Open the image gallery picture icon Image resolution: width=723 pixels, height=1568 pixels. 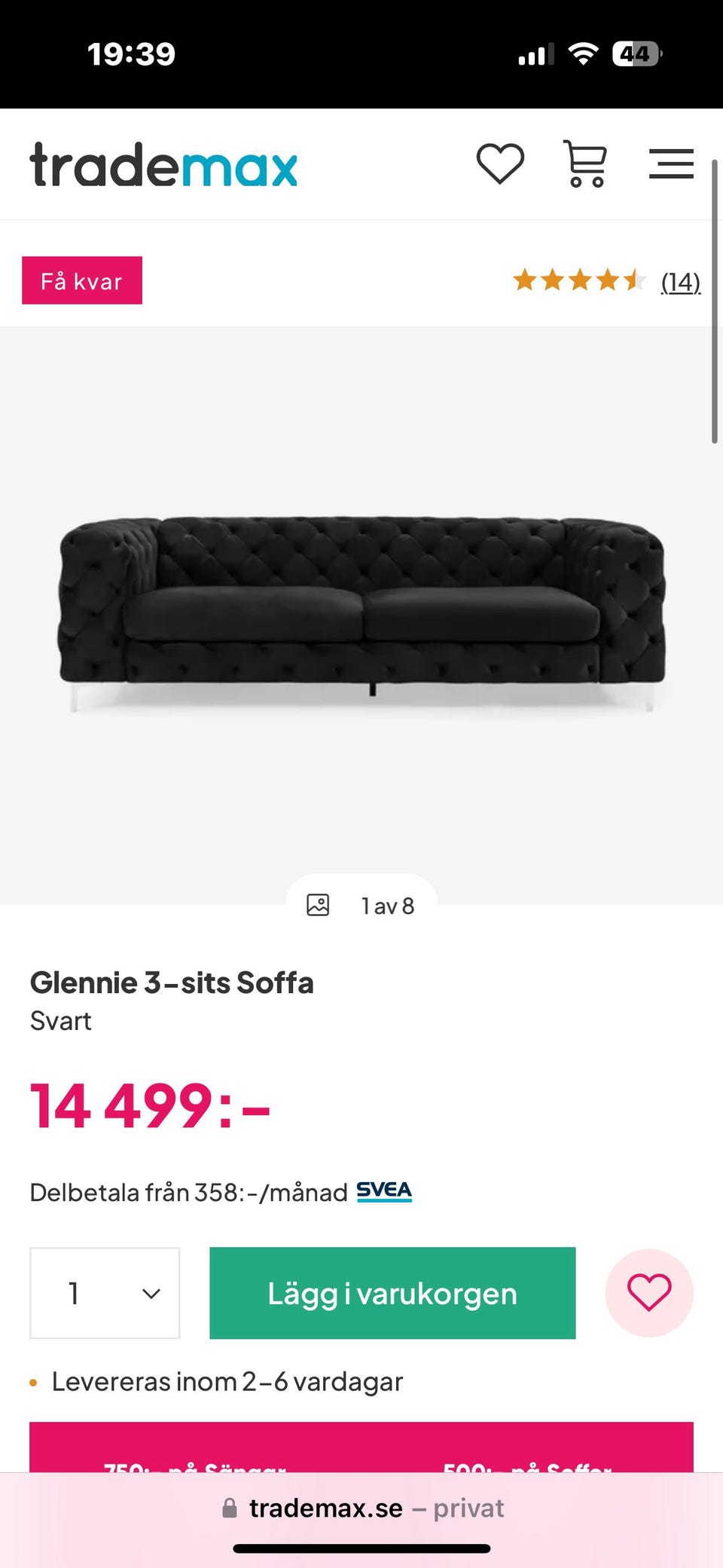(x=318, y=905)
